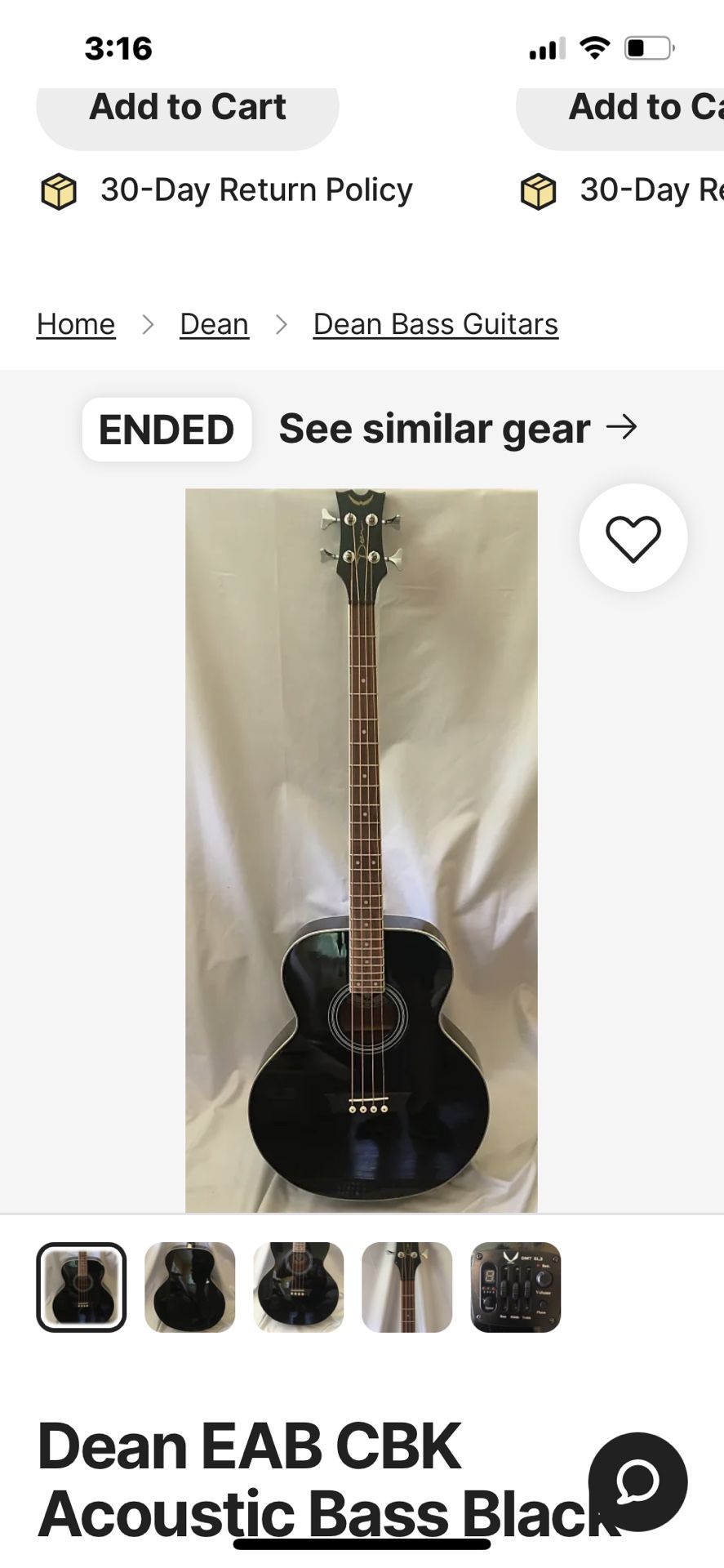
Task: Open the main bass guitar photo
Action: point(361,849)
